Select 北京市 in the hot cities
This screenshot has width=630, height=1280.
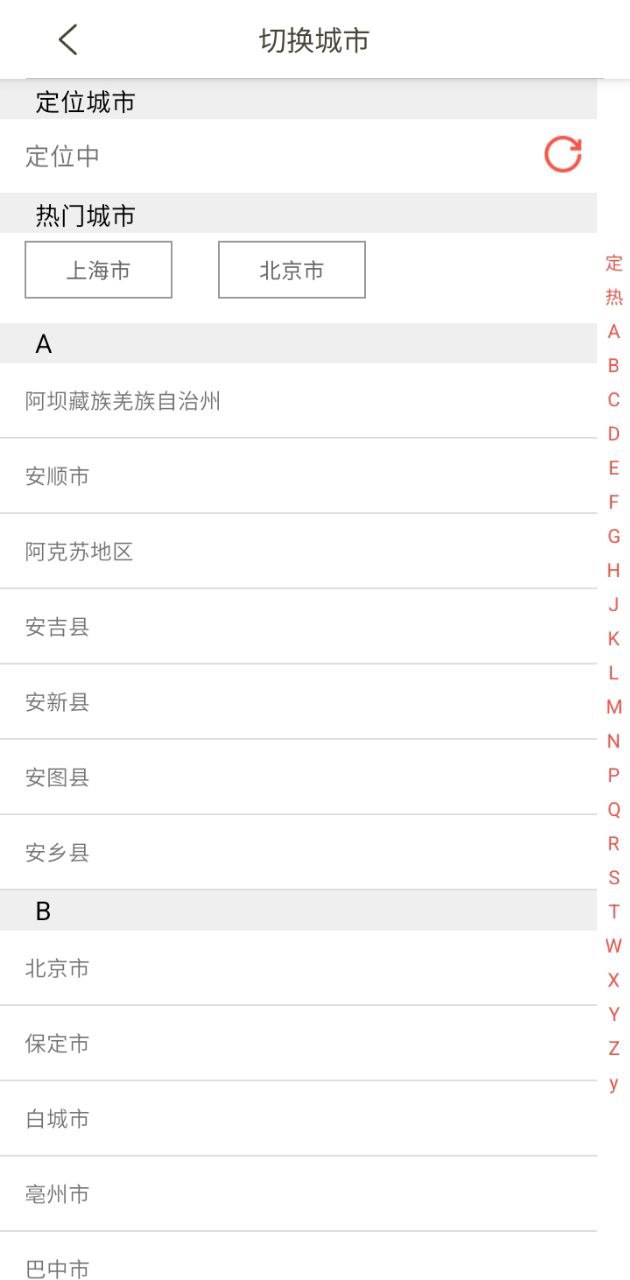click(292, 270)
